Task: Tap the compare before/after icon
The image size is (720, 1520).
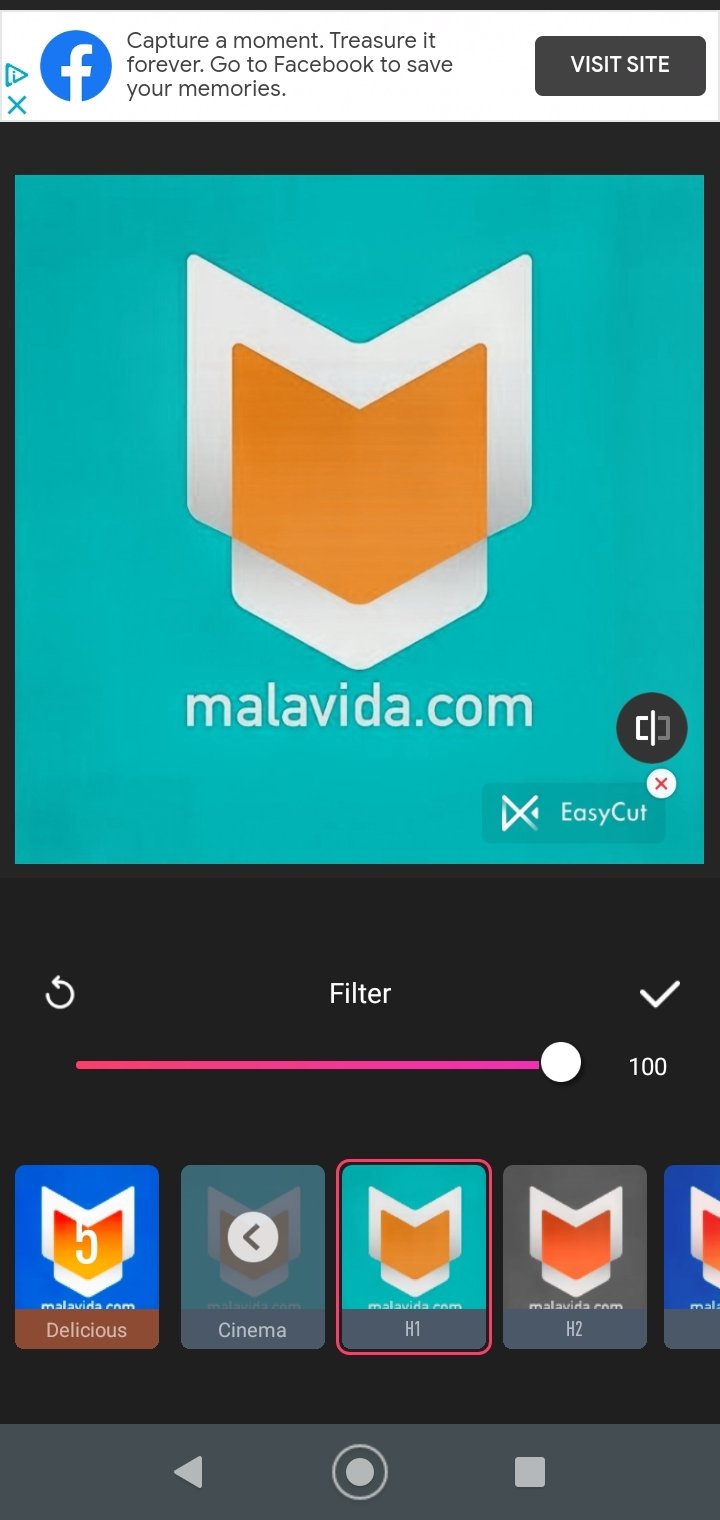Action: pos(651,727)
